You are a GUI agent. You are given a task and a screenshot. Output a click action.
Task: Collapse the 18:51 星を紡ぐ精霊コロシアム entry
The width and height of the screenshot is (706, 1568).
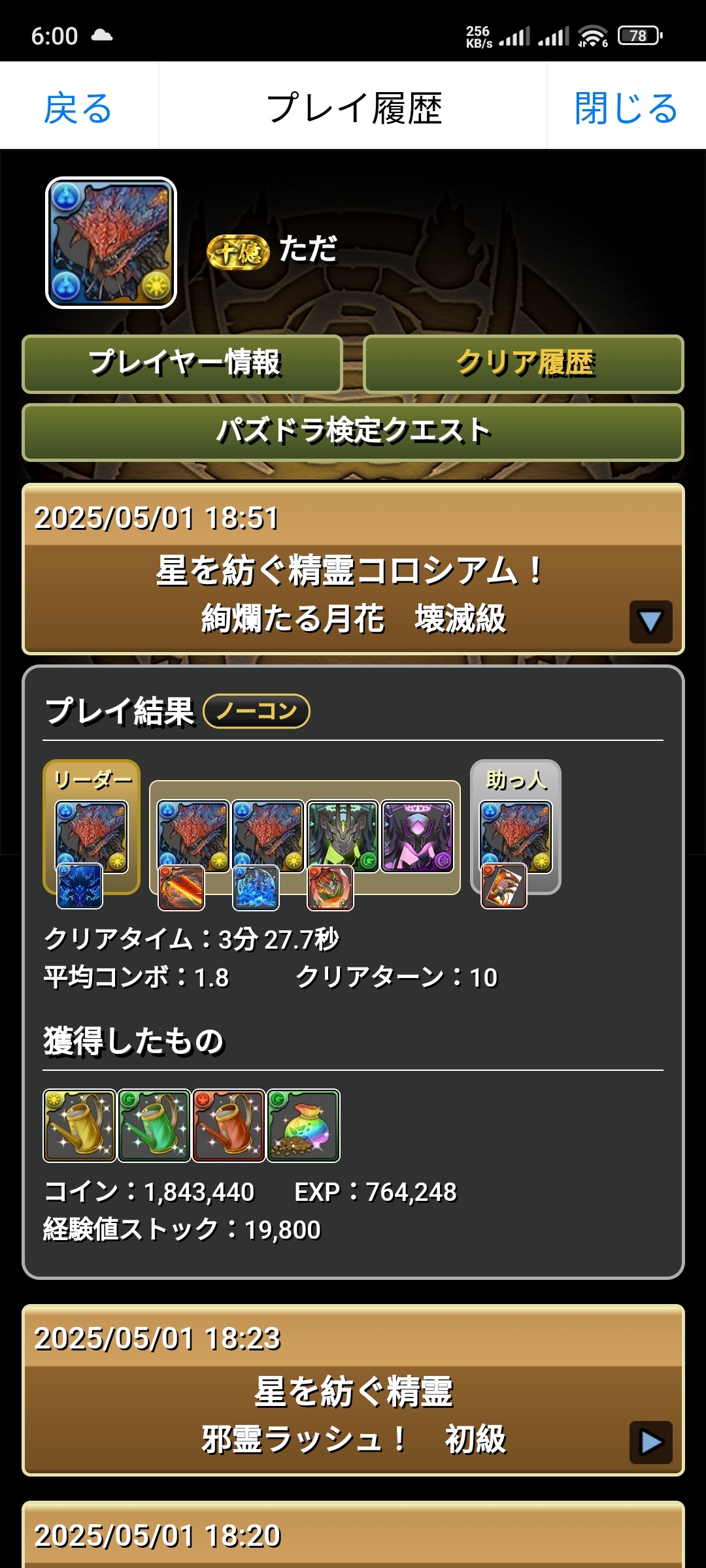click(x=650, y=621)
